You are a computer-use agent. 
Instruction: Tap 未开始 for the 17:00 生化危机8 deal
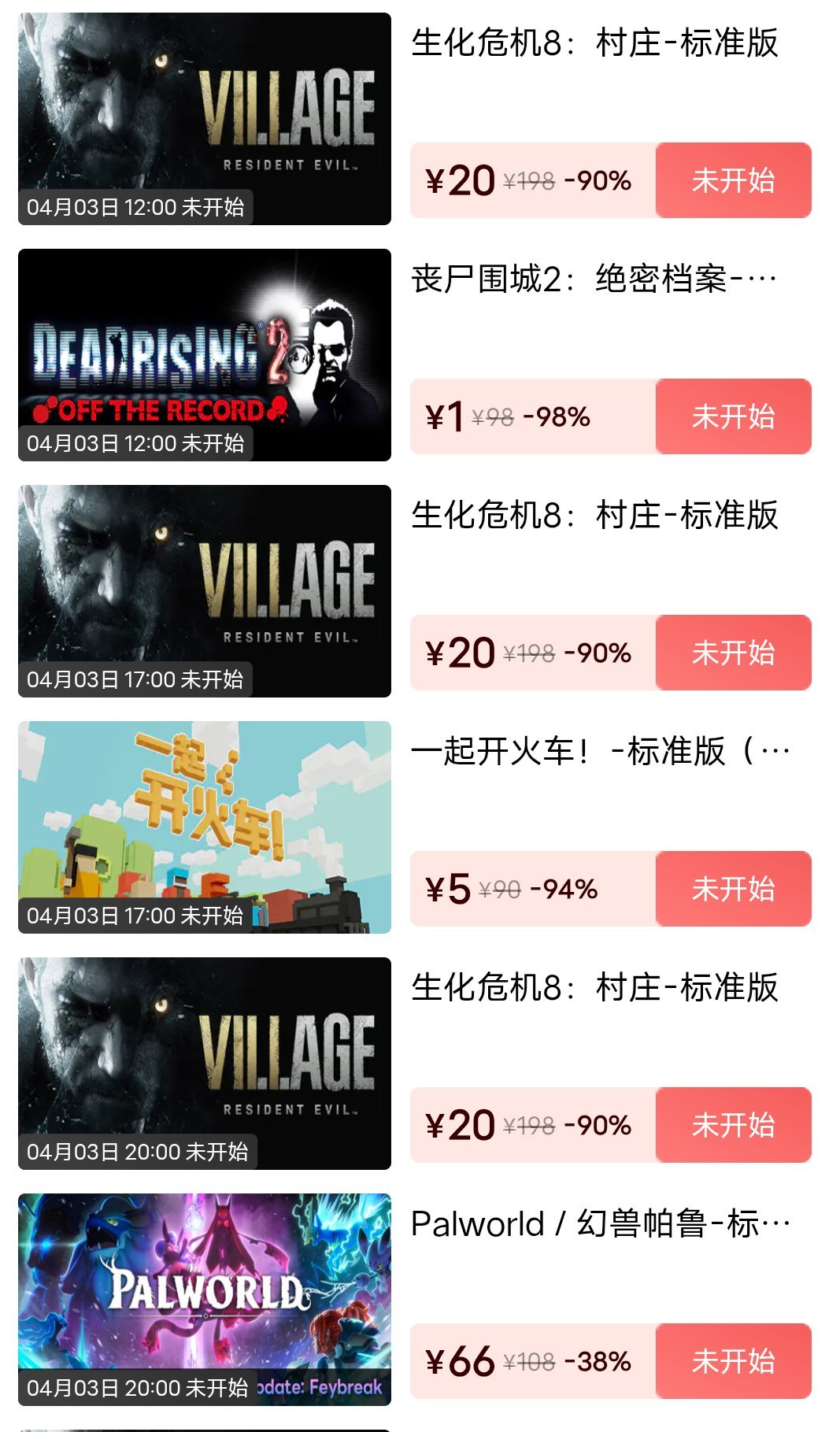coord(733,653)
